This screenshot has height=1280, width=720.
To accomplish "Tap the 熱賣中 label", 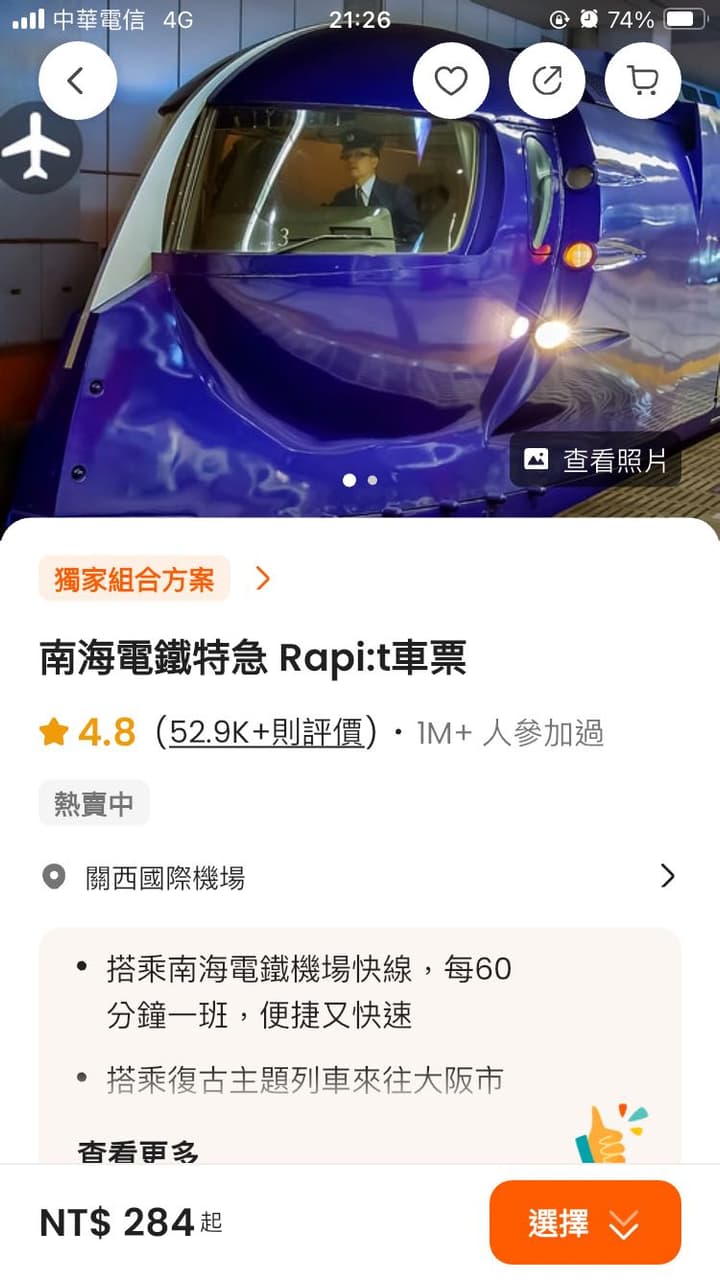I will [x=93, y=802].
